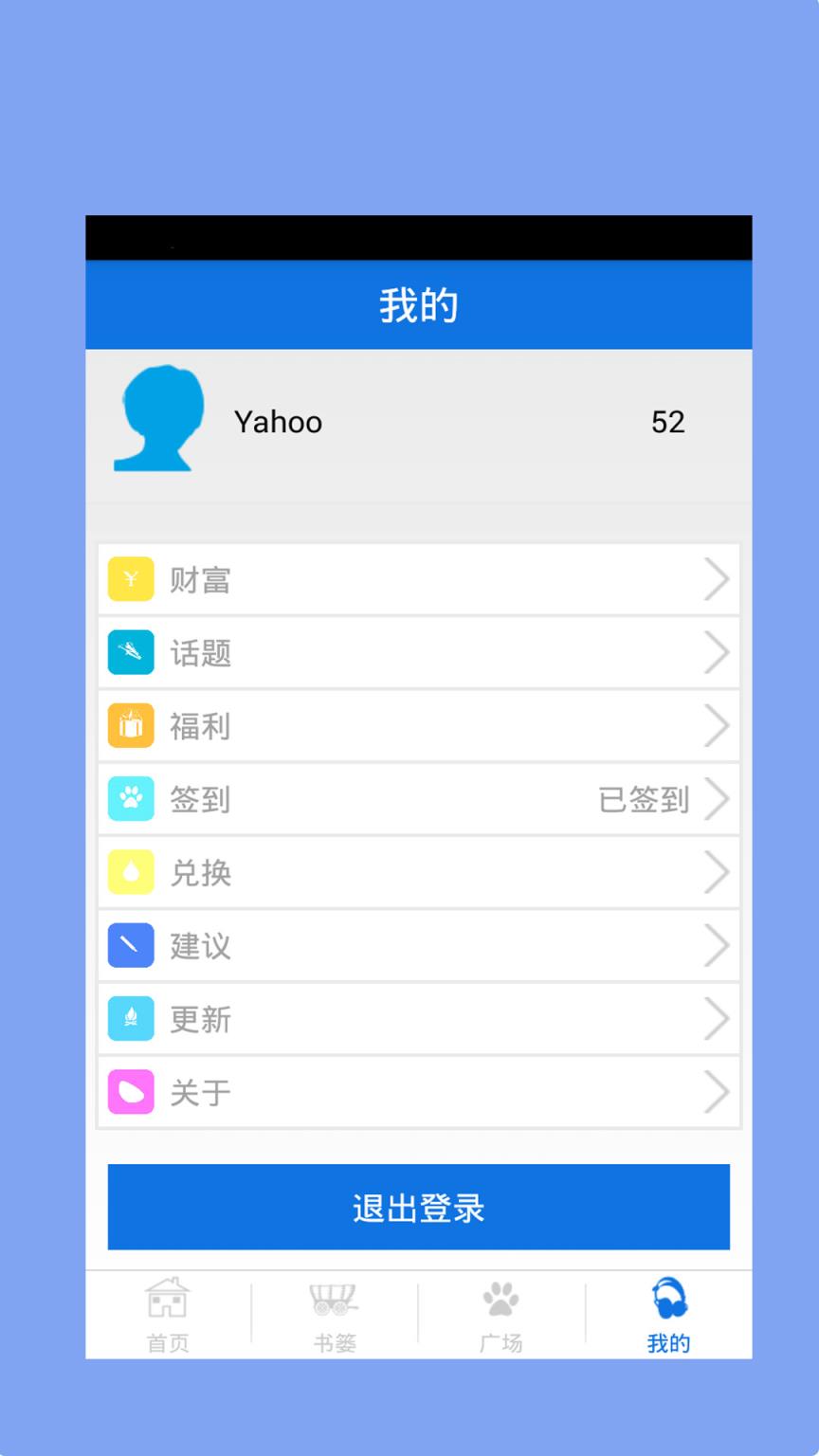Switch to the 书篓 tab with cart icon
The height and width of the screenshot is (1456, 819).
pos(334,1313)
